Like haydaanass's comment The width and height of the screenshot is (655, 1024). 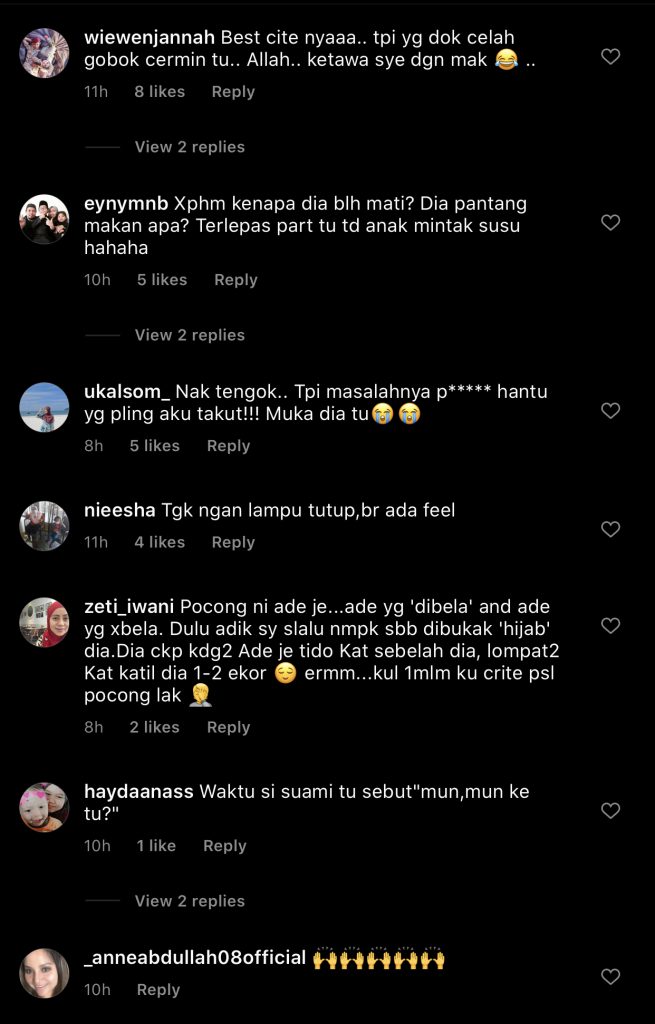pos(610,810)
